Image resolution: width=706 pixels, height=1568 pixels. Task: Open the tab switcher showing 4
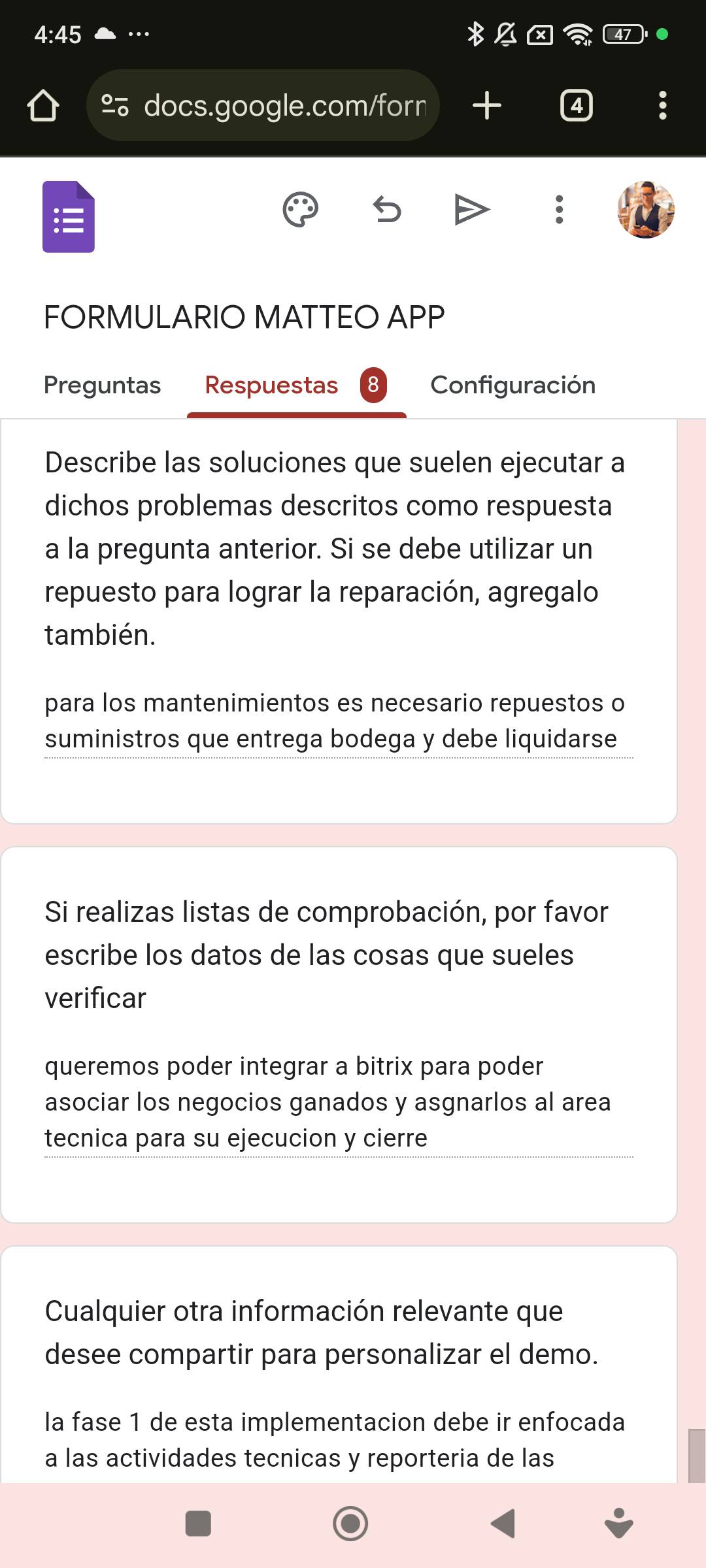[577, 105]
